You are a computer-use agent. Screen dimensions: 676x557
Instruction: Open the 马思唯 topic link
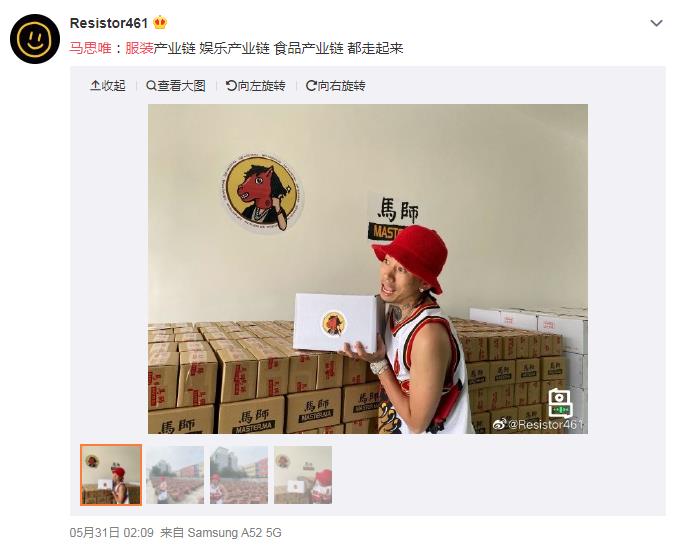[91, 48]
